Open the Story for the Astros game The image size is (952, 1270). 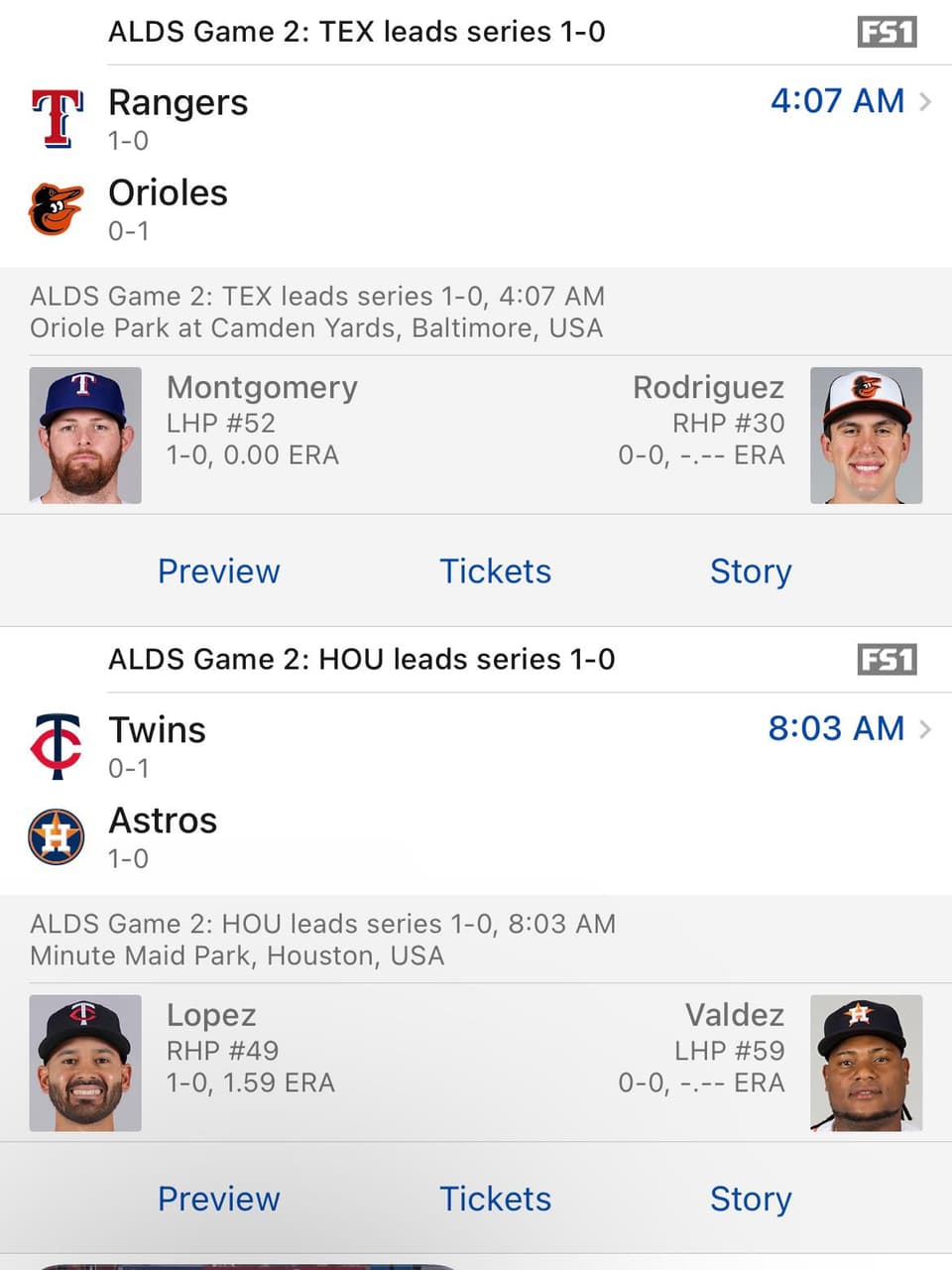pyautogui.click(x=750, y=1199)
